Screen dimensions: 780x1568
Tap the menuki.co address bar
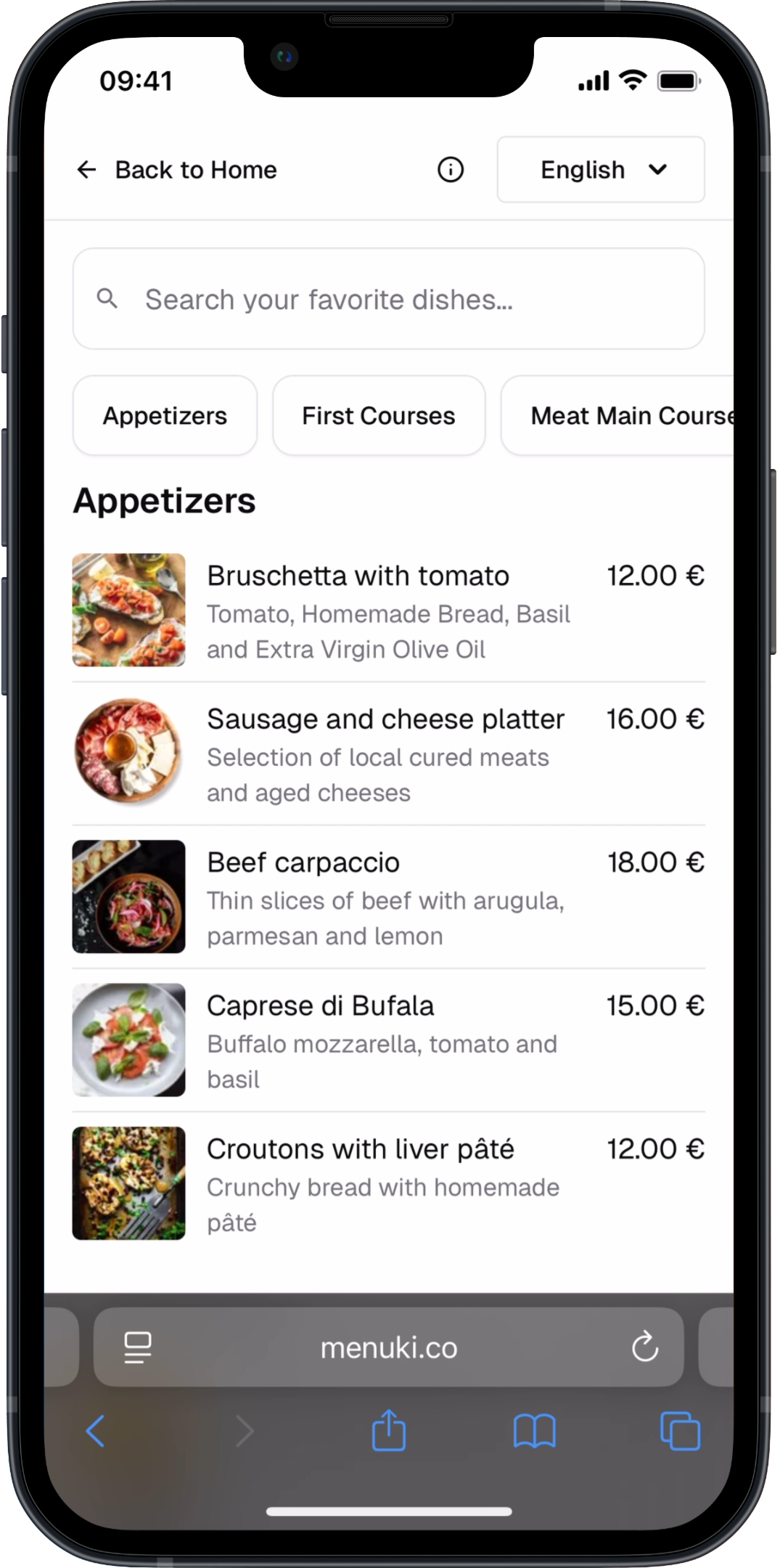click(388, 1348)
